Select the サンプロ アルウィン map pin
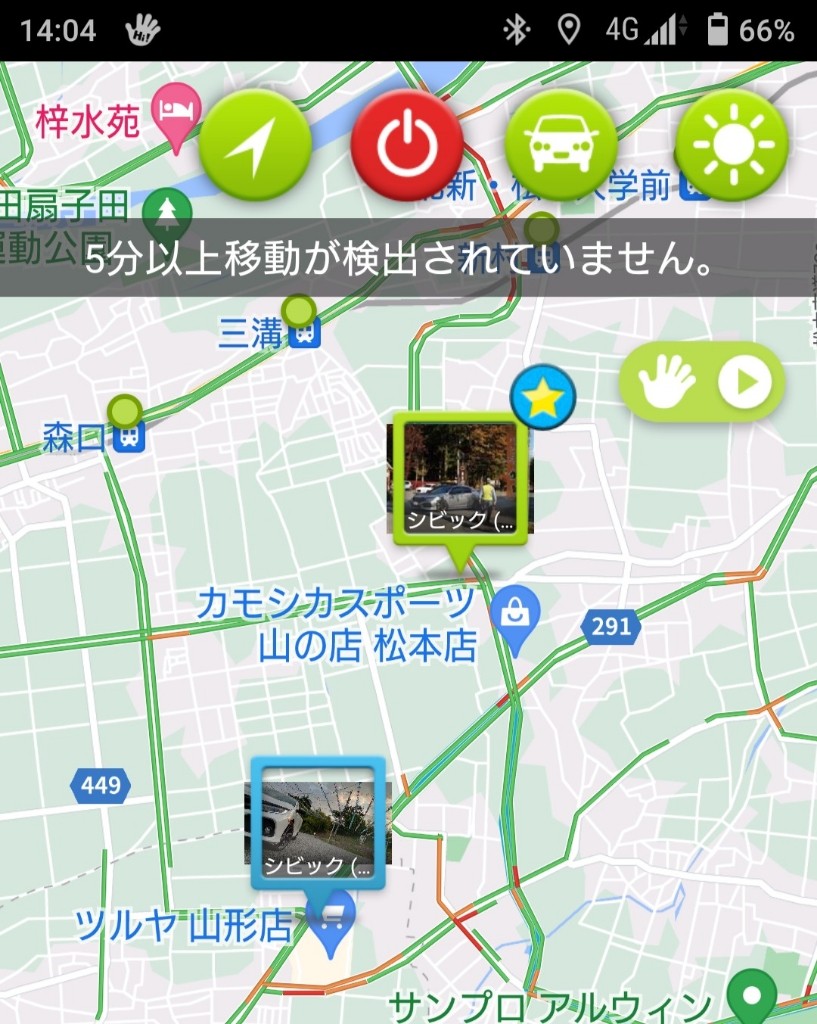Screen dimensions: 817x1024 (751, 994)
